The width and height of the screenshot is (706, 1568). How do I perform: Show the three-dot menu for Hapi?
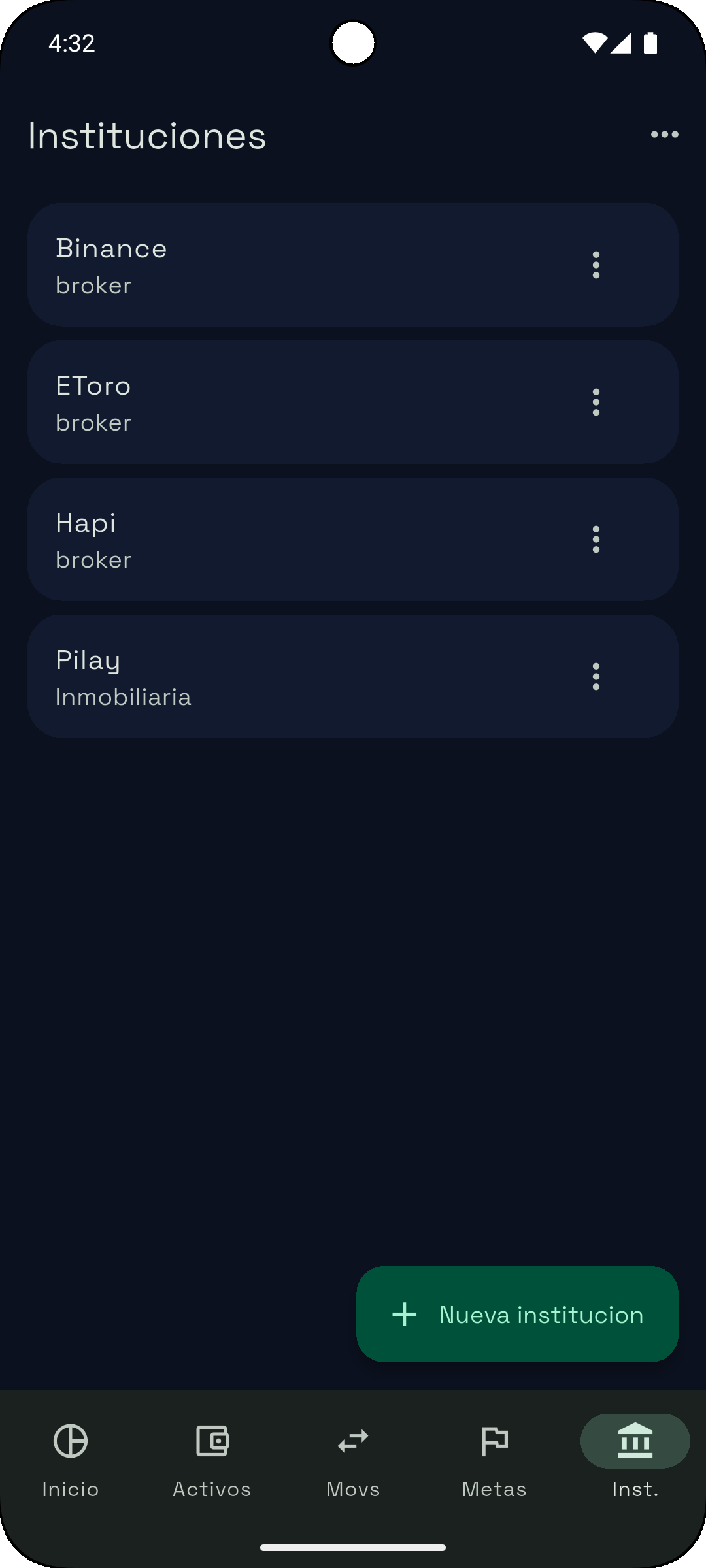coord(596,540)
